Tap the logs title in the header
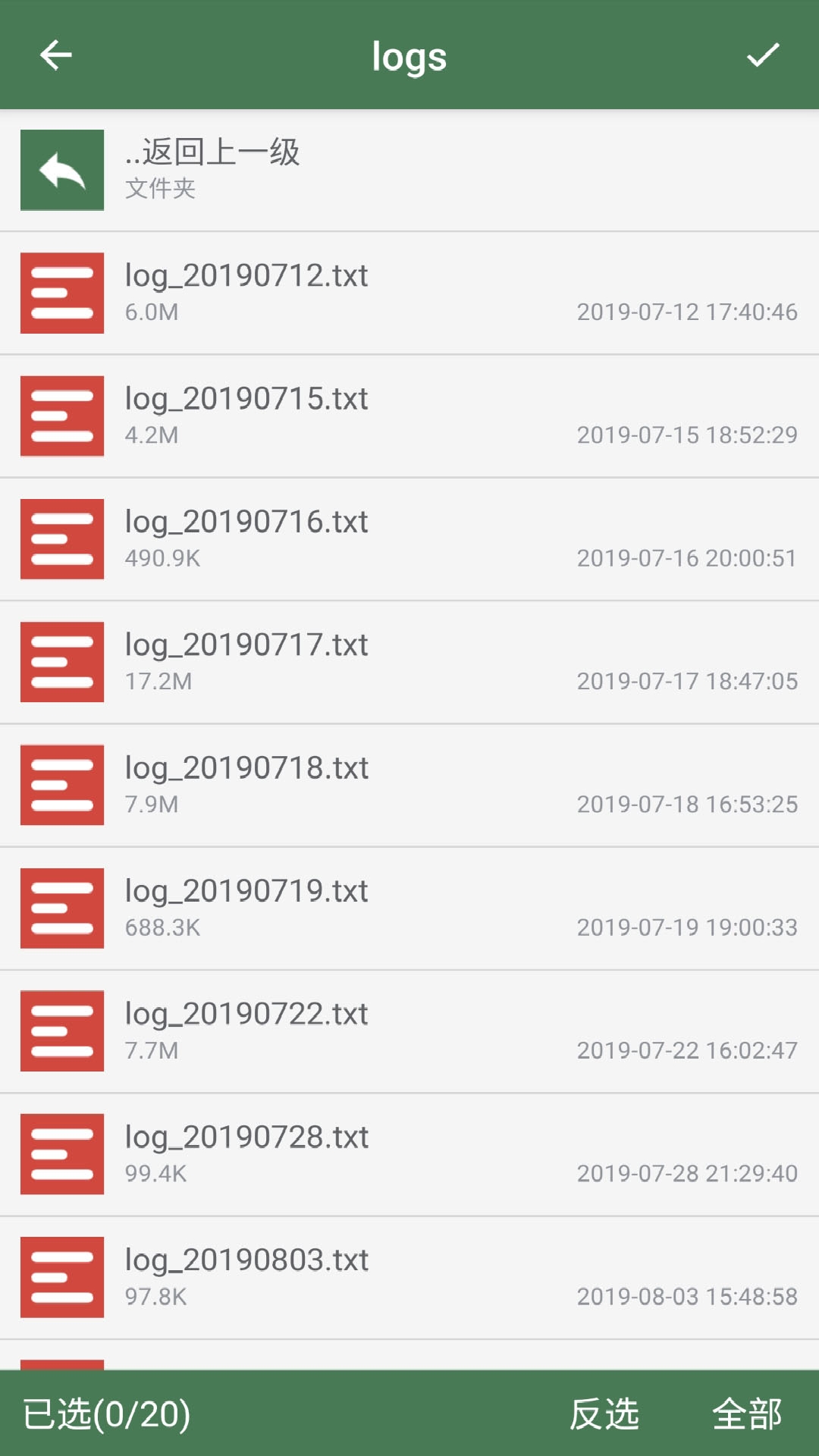The height and width of the screenshot is (1456, 819). [x=409, y=54]
